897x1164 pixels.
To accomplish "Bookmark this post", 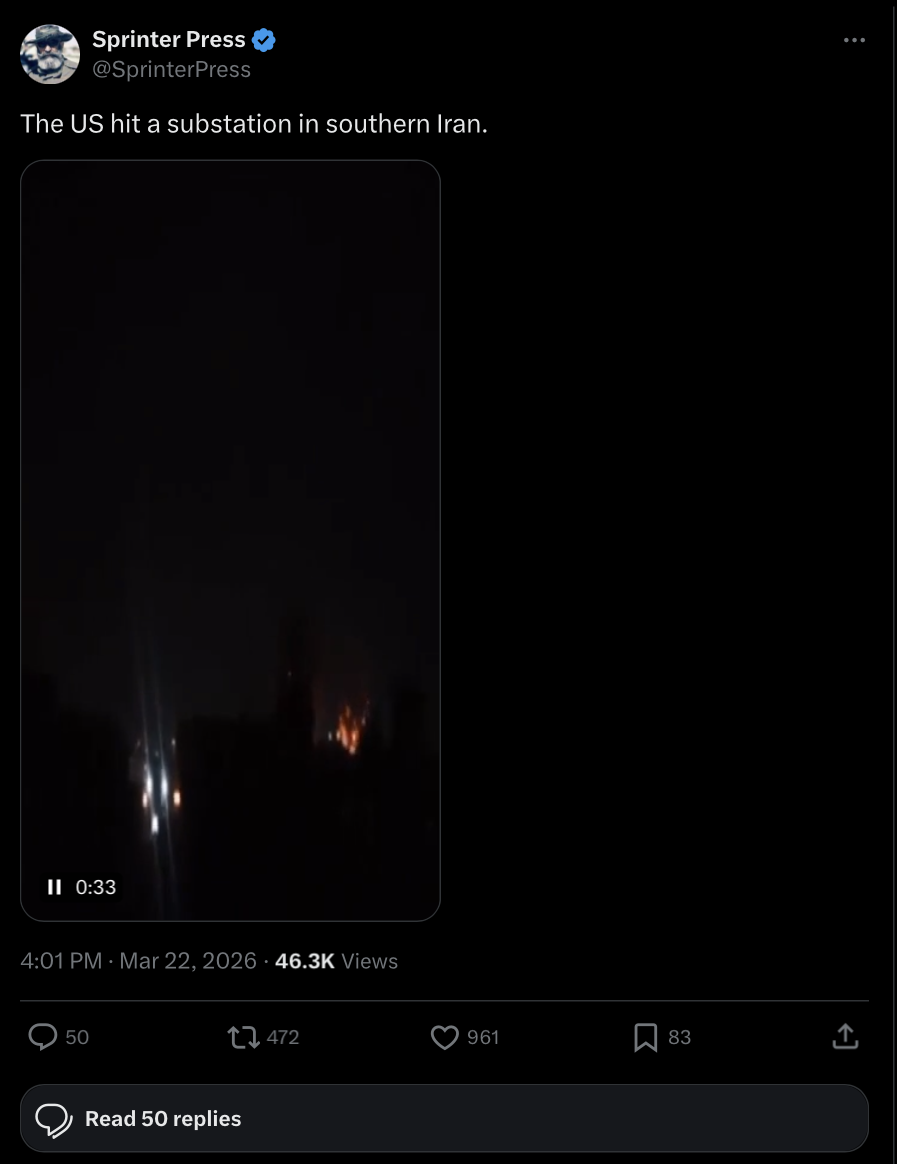I will (x=646, y=1037).
